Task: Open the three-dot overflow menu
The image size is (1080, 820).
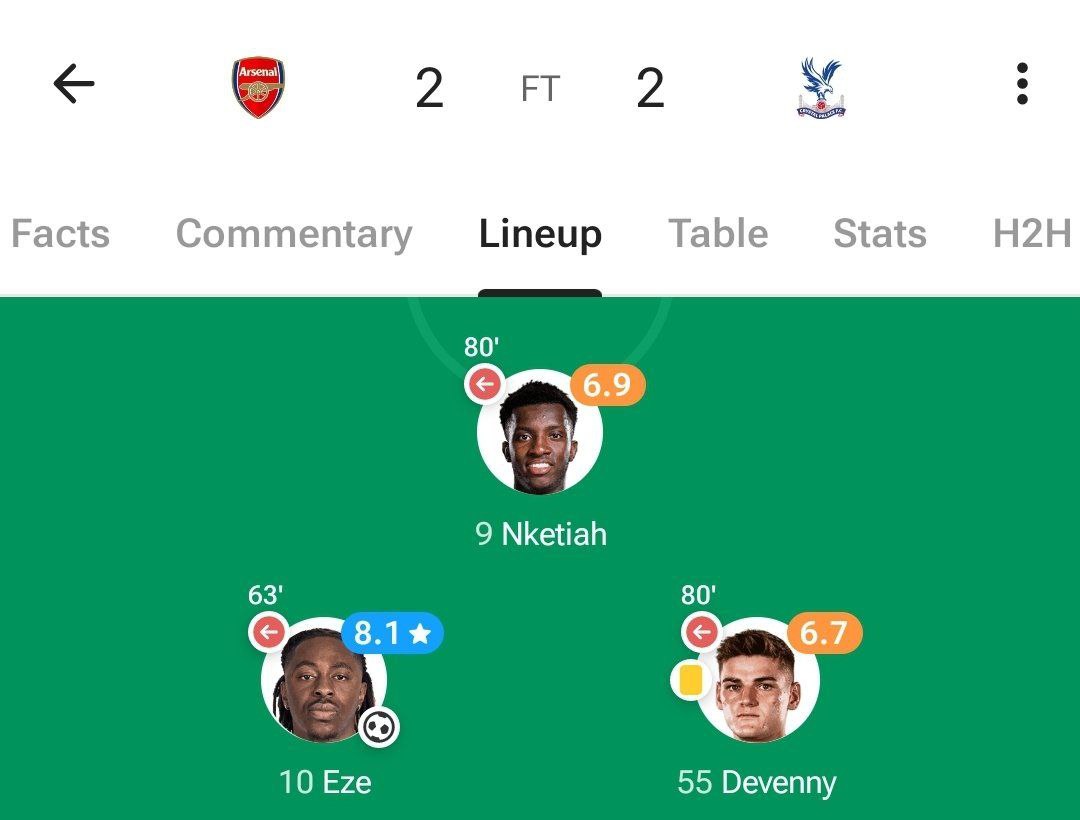Action: 1021,85
